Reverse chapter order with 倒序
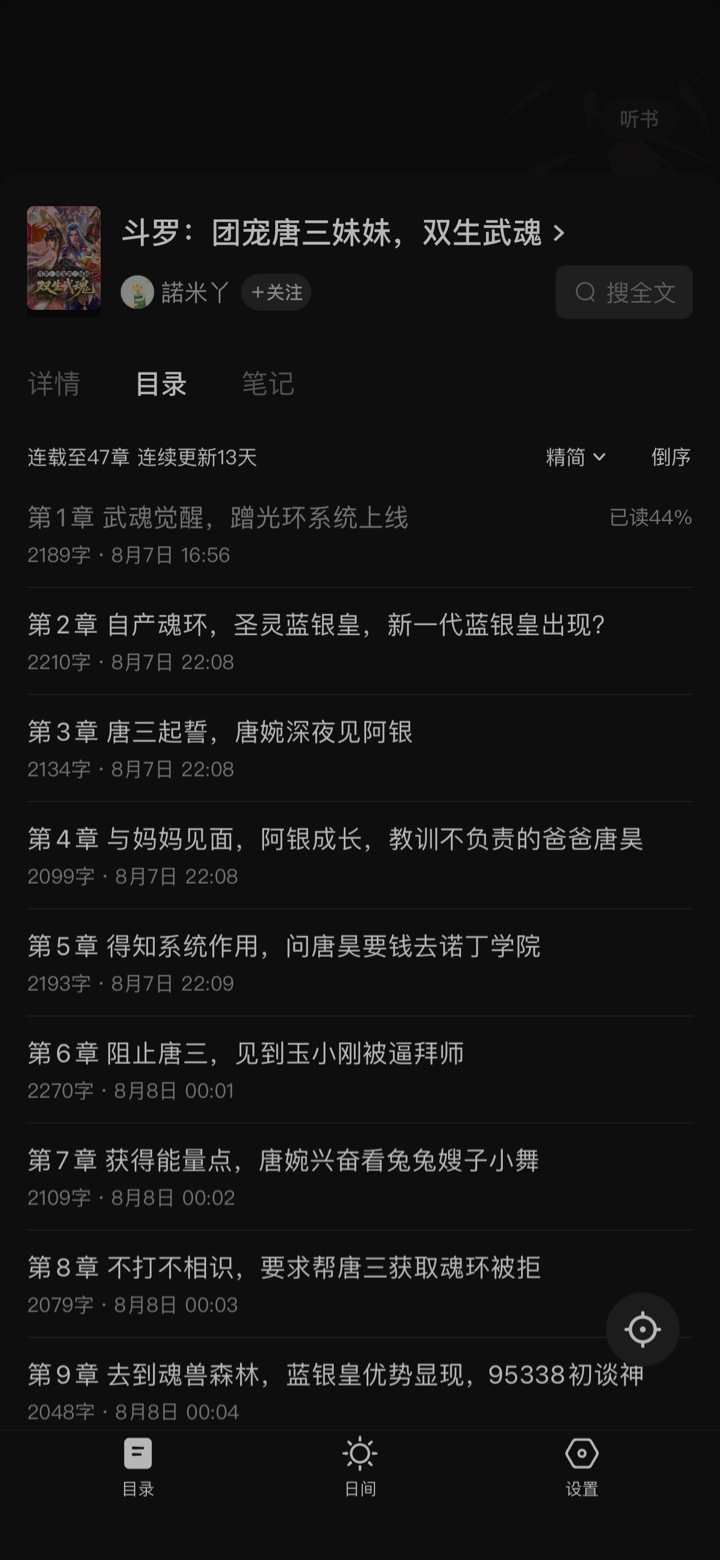720x1560 pixels. click(x=671, y=457)
